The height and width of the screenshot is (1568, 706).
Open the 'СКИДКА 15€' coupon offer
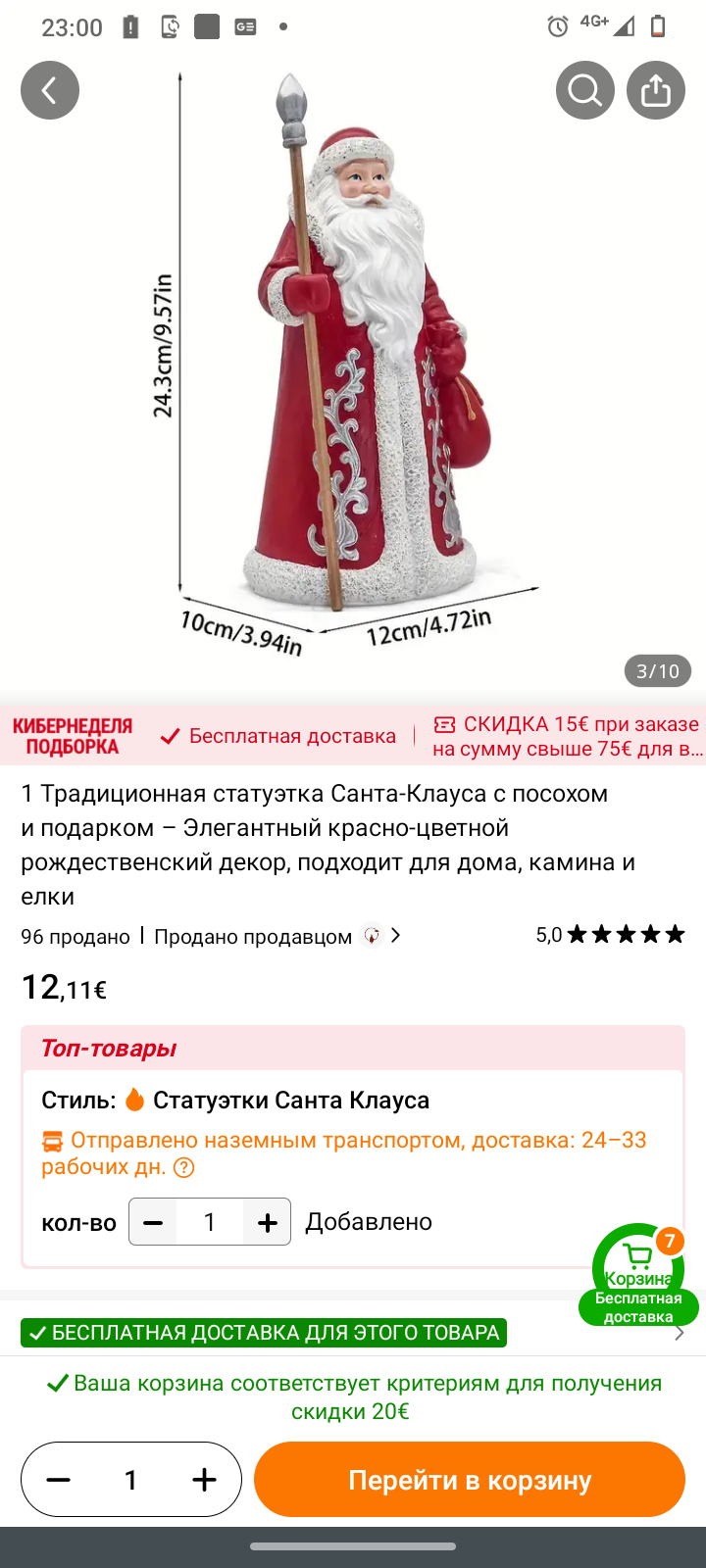coord(567,736)
